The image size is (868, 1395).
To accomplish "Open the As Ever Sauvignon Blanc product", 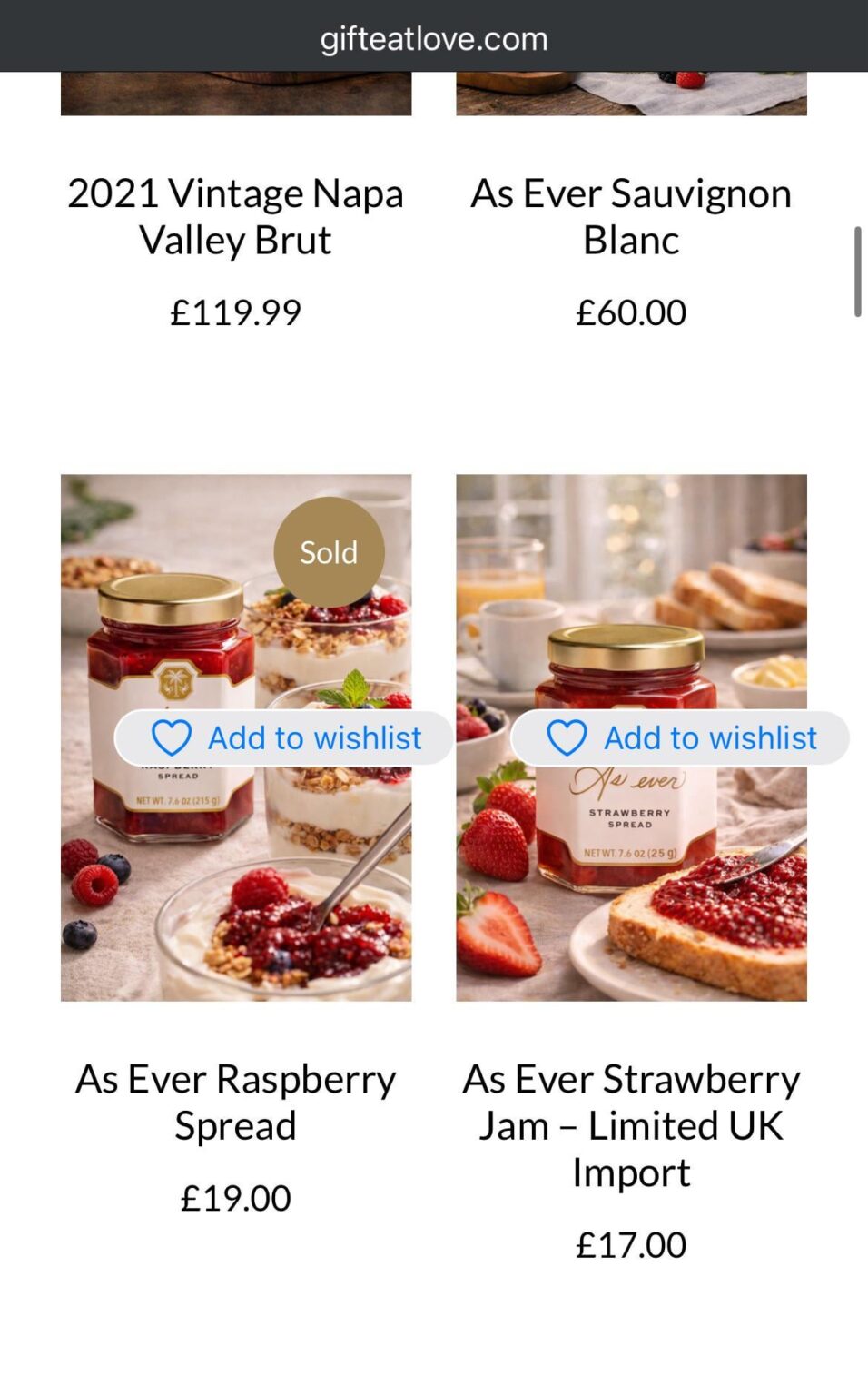I will 632,216.
